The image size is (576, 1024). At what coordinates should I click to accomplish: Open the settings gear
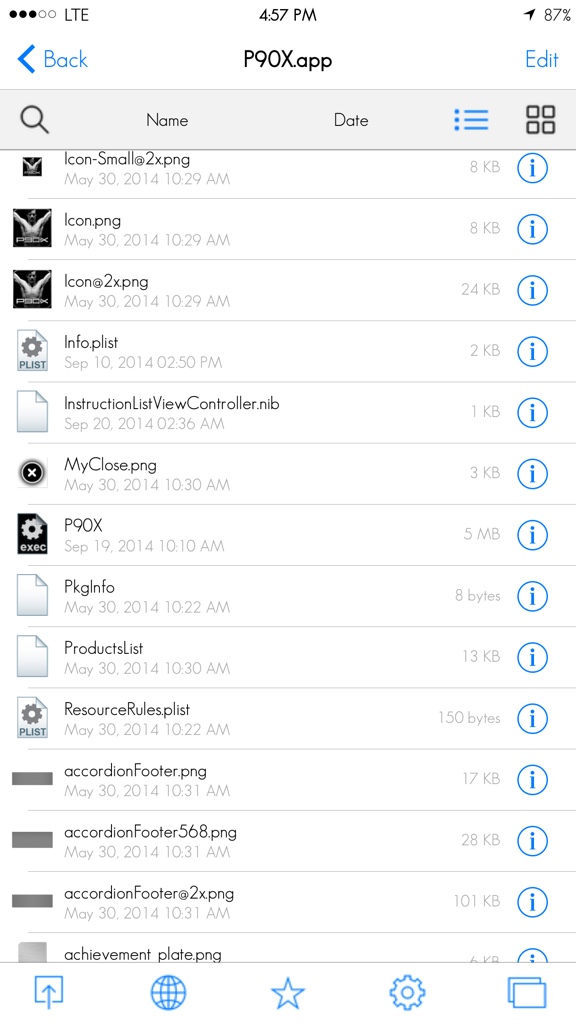tap(408, 993)
